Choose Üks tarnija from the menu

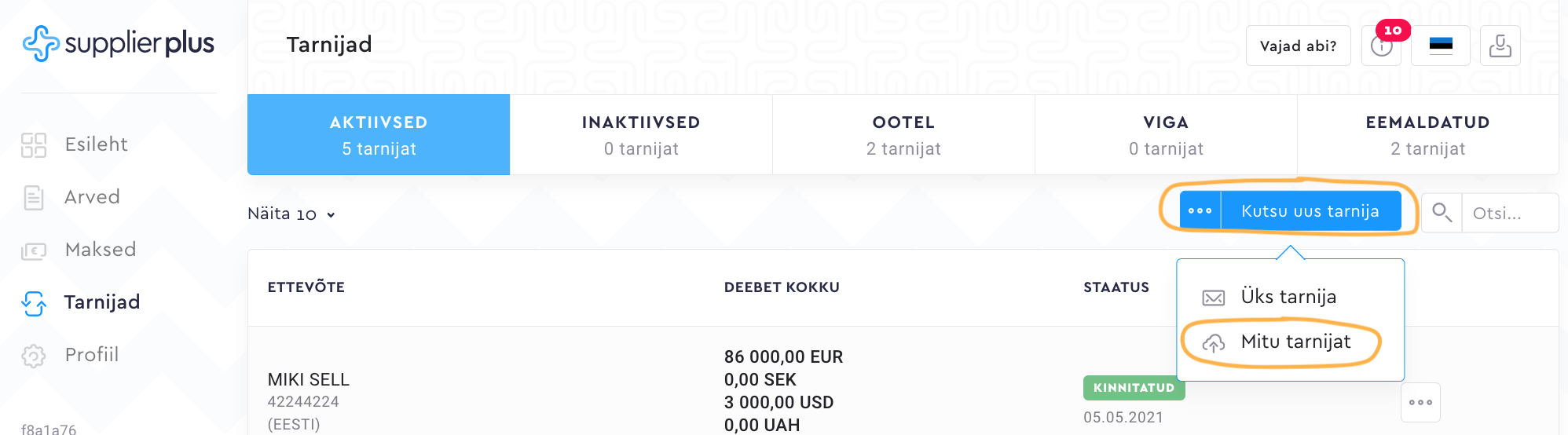(x=1288, y=297)
